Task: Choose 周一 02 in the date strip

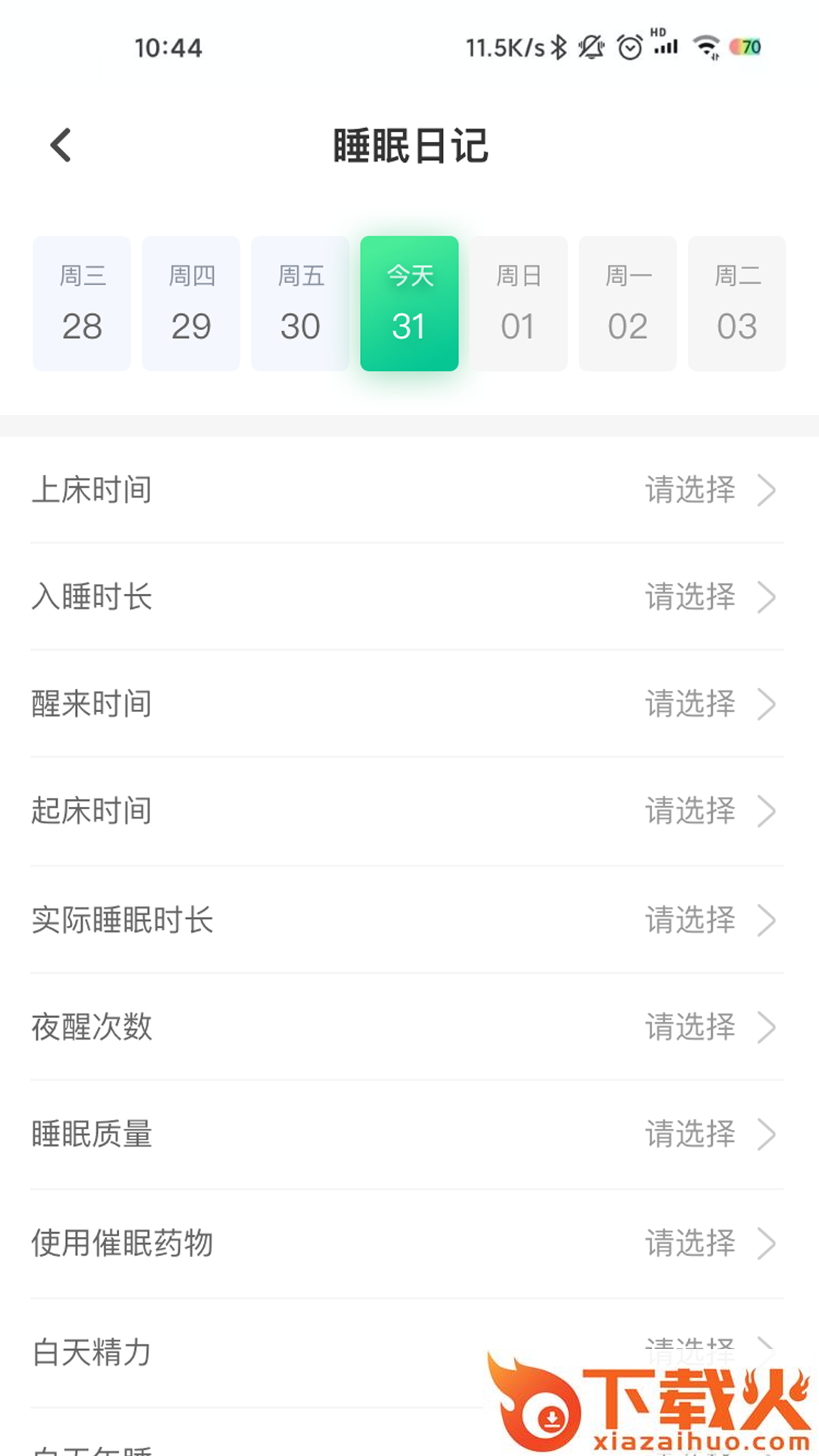Action: coord(628,303)
